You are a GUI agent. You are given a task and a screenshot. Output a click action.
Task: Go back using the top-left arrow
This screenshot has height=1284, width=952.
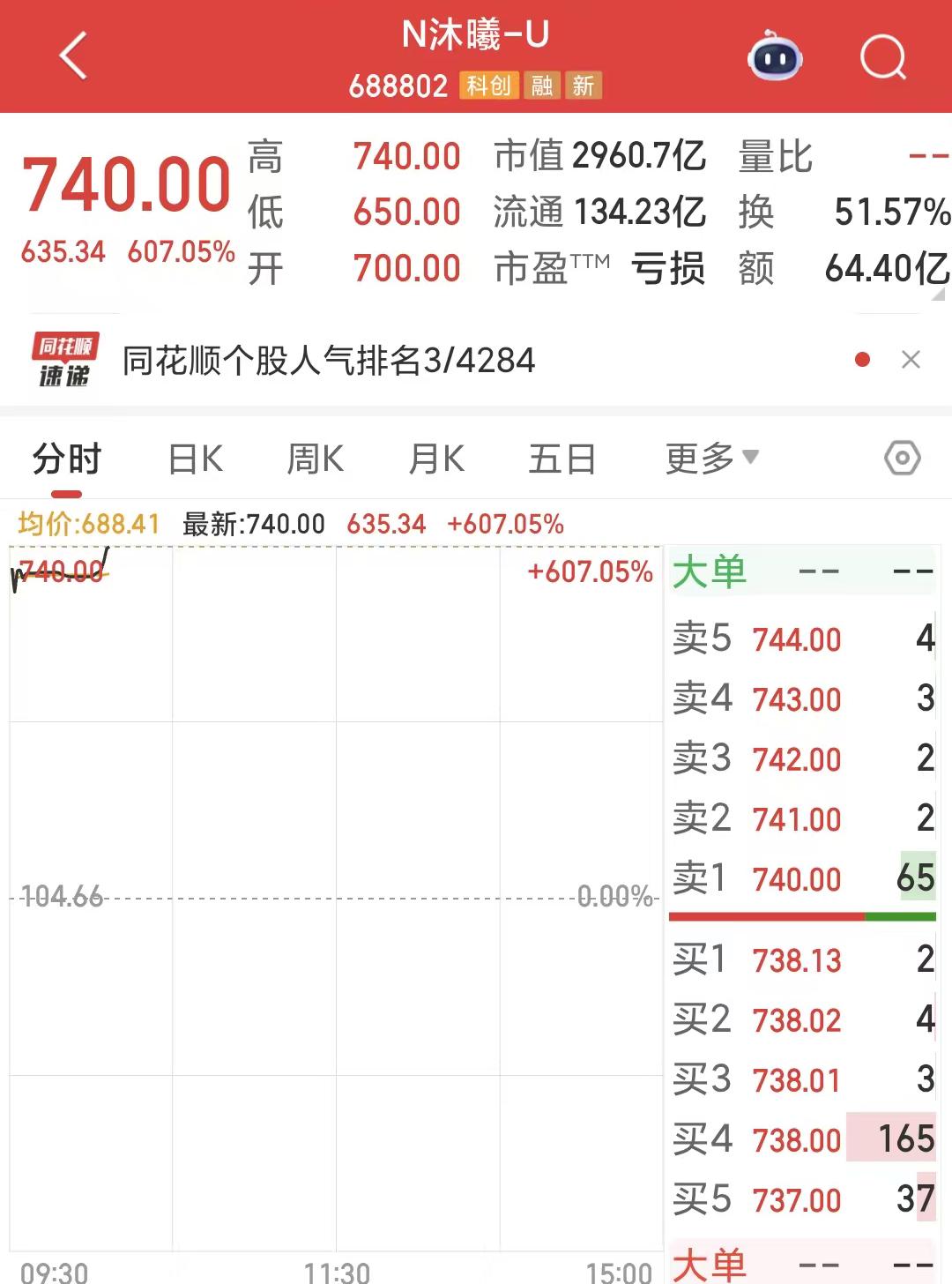(74, 56)
